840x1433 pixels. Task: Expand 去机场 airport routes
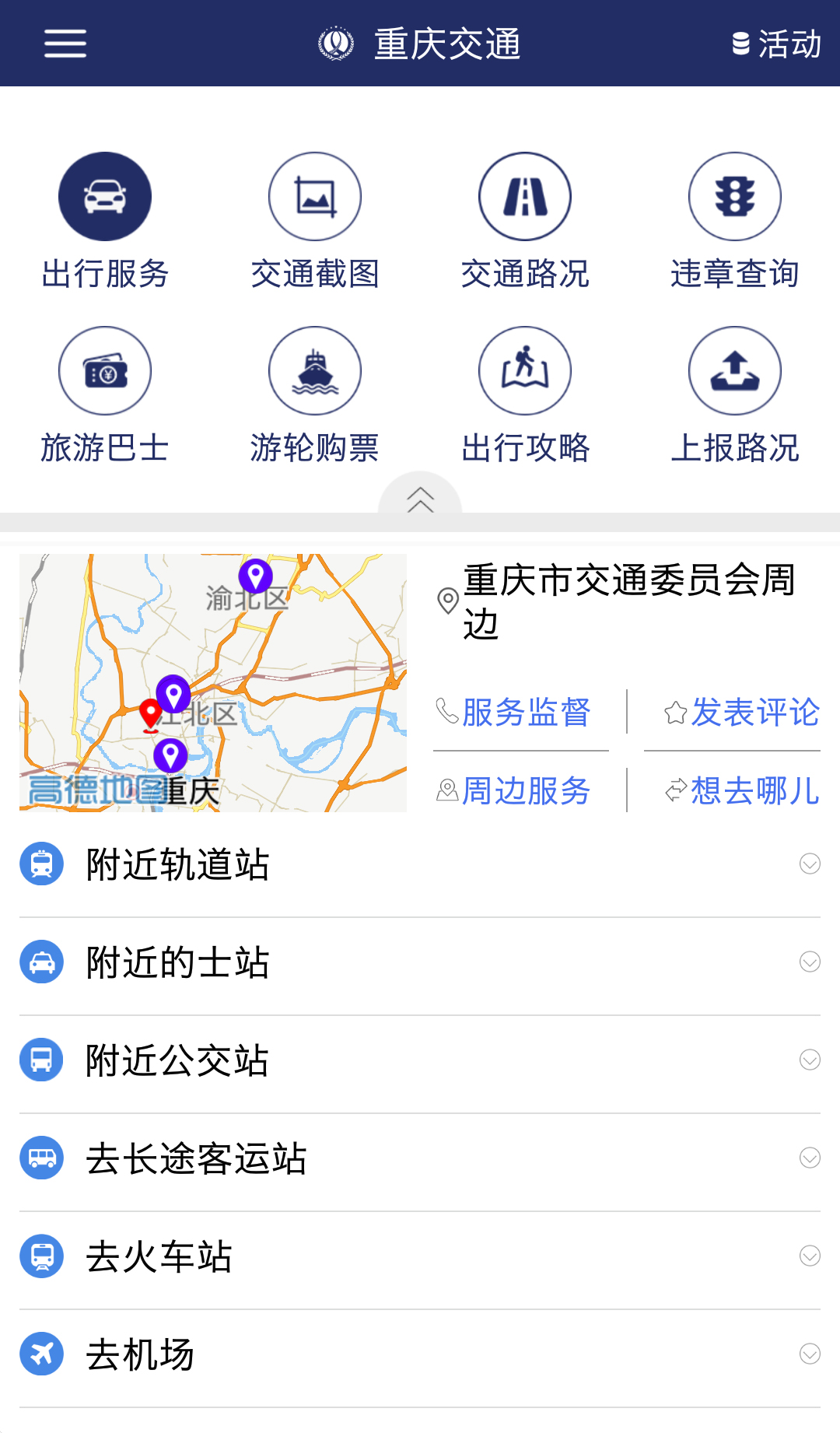[x=420, y=1354]
